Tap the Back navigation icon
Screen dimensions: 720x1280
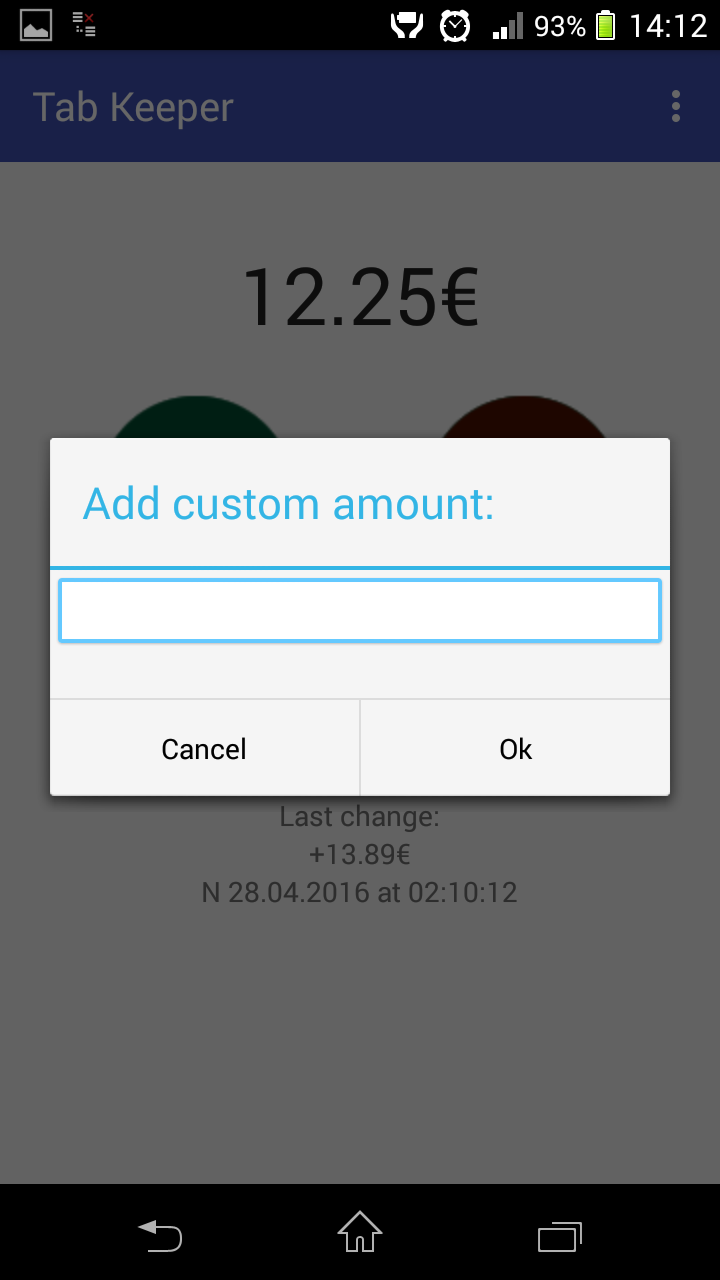point(160,1236)
